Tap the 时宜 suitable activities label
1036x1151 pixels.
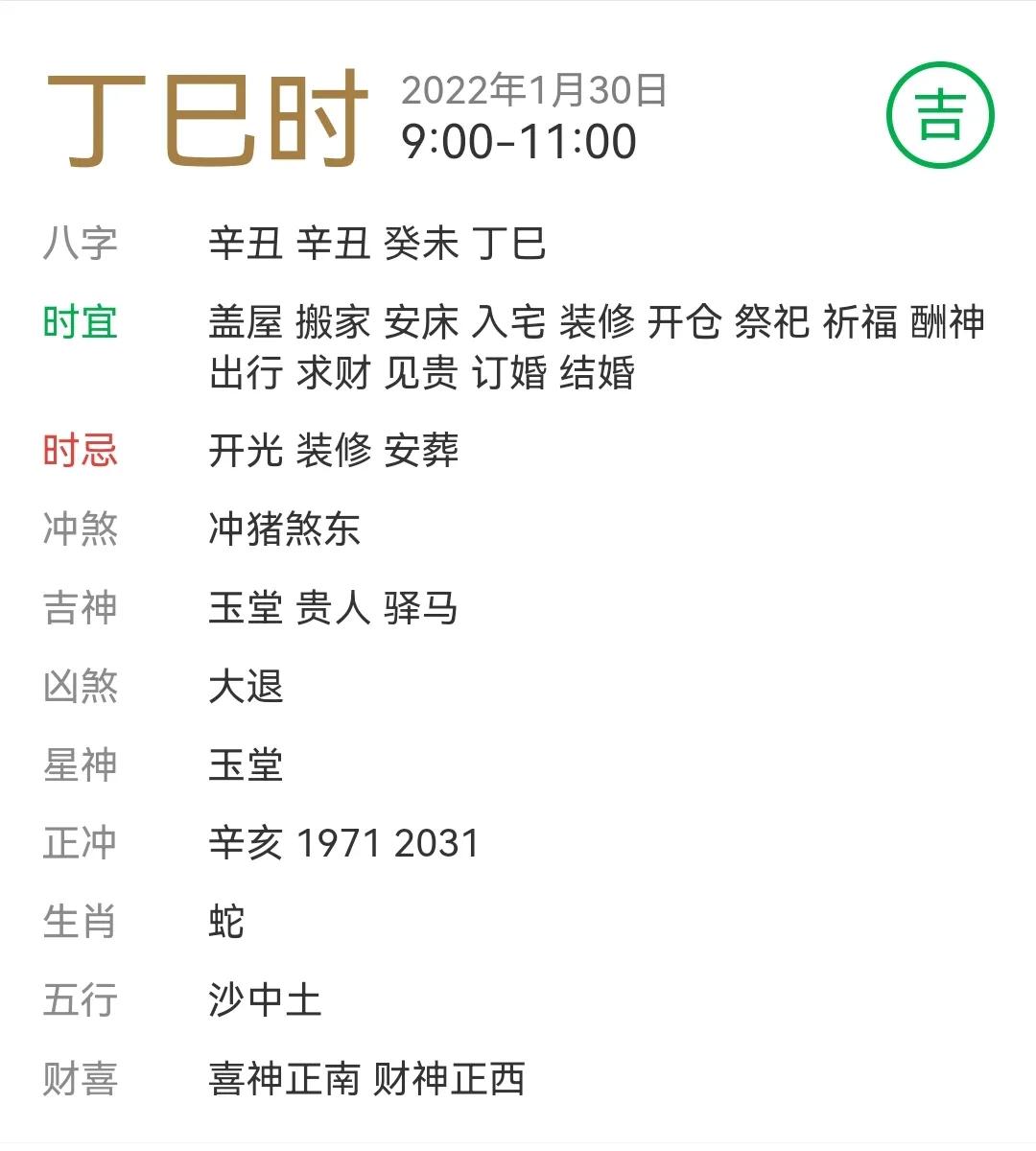point(82,324)
